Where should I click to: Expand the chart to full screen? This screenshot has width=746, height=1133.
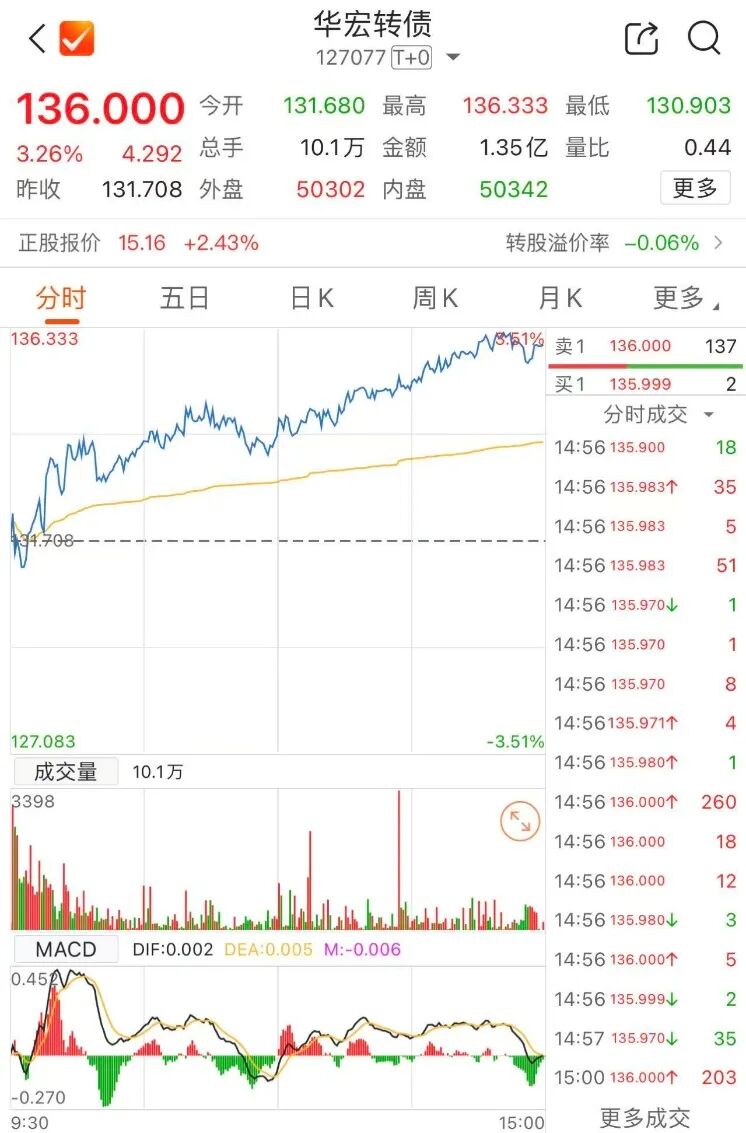click(x=519, y=822)
